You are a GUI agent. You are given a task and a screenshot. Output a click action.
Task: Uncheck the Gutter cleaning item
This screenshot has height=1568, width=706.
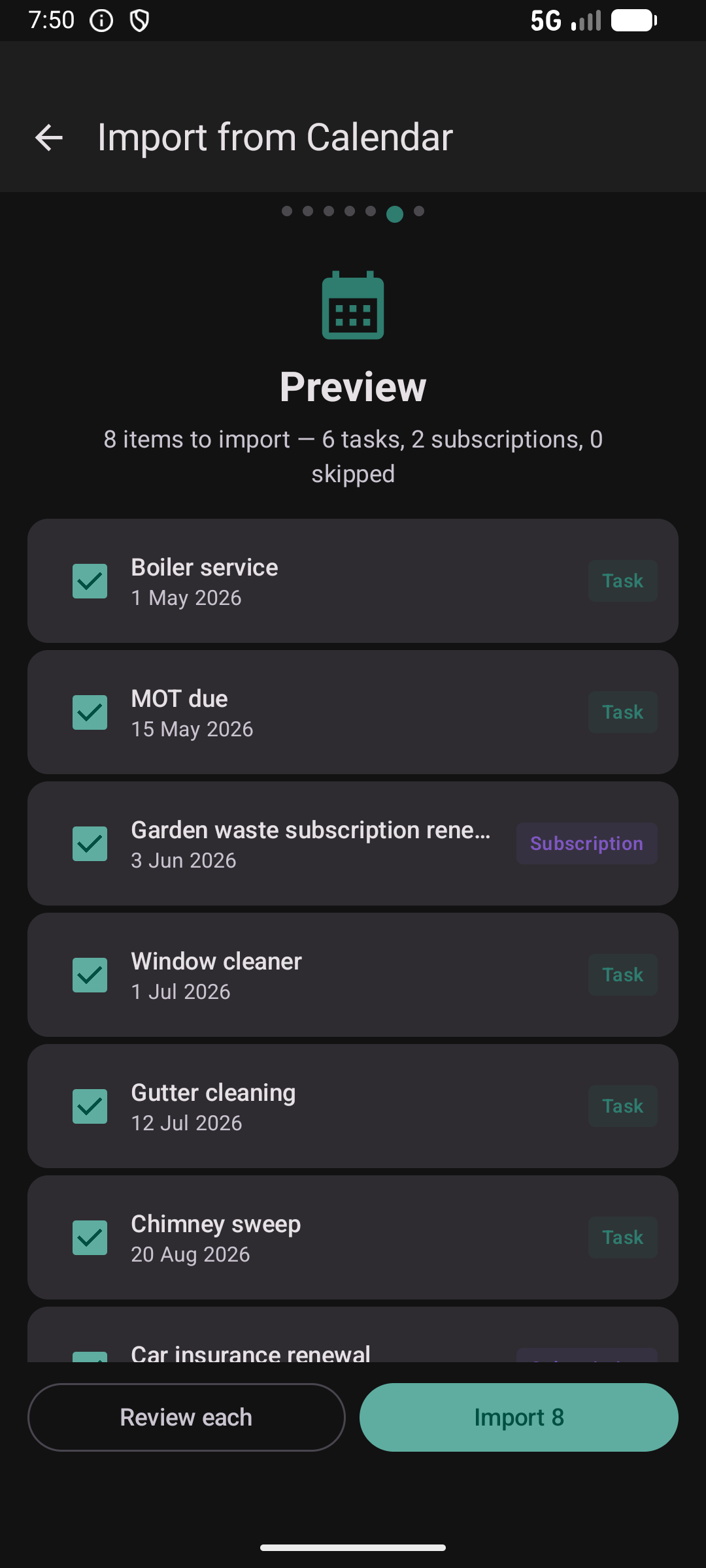[x=89, y=1106]
